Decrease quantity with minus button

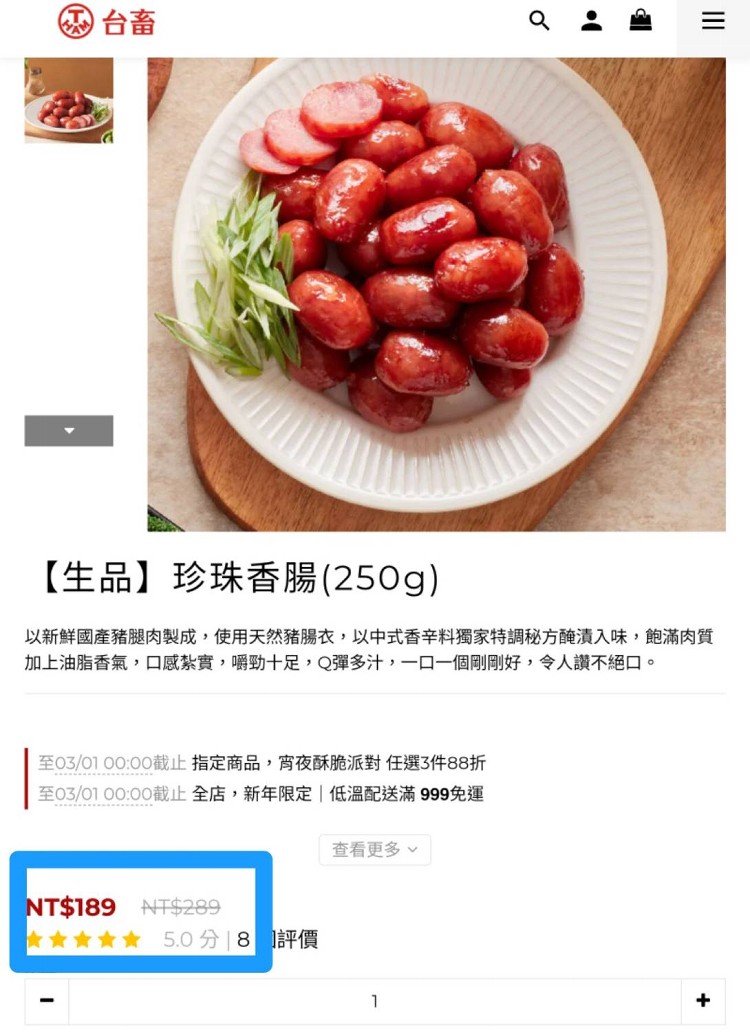click(x=47, y=1001)
